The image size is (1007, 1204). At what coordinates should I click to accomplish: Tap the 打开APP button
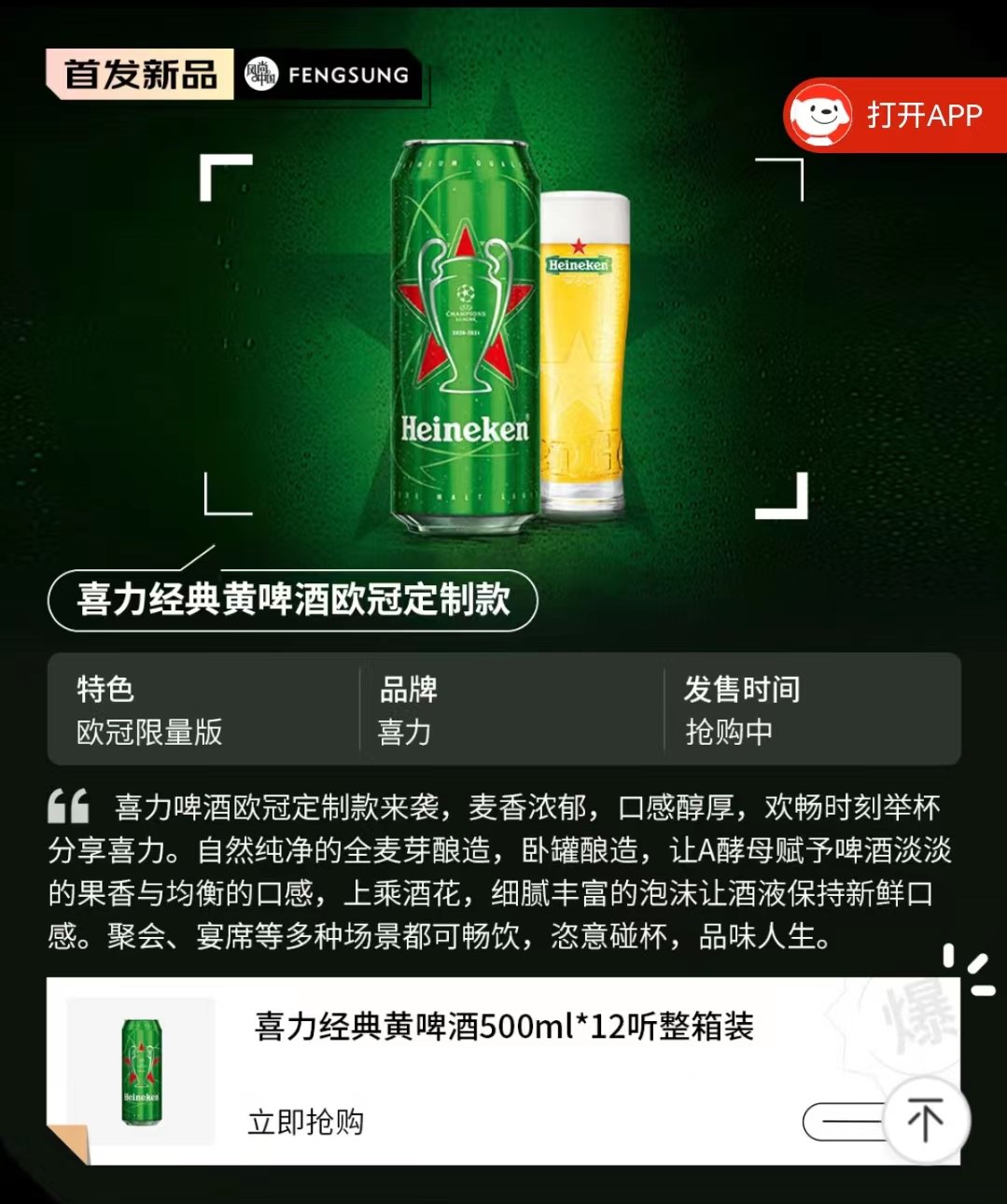894,116
